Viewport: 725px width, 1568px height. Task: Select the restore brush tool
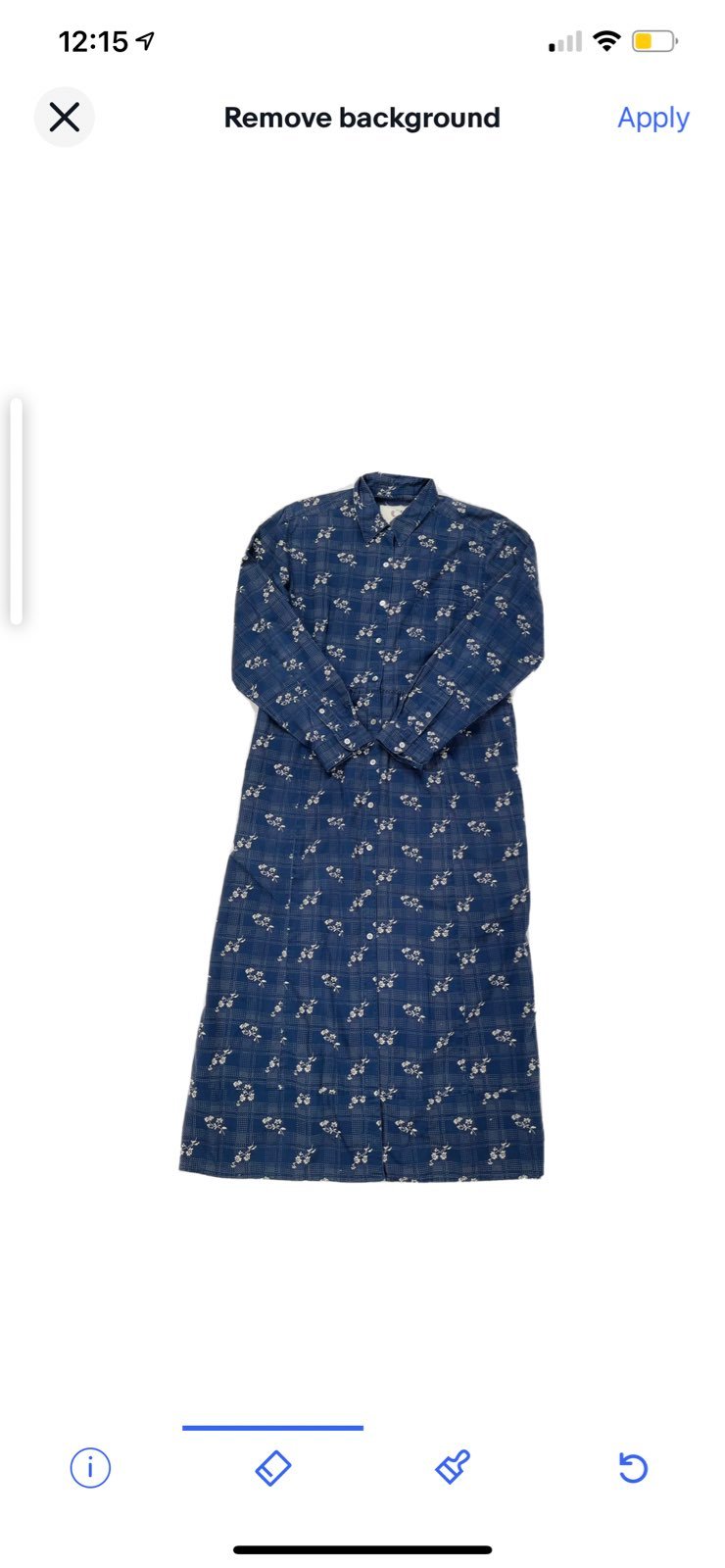tap(453, 1467)
